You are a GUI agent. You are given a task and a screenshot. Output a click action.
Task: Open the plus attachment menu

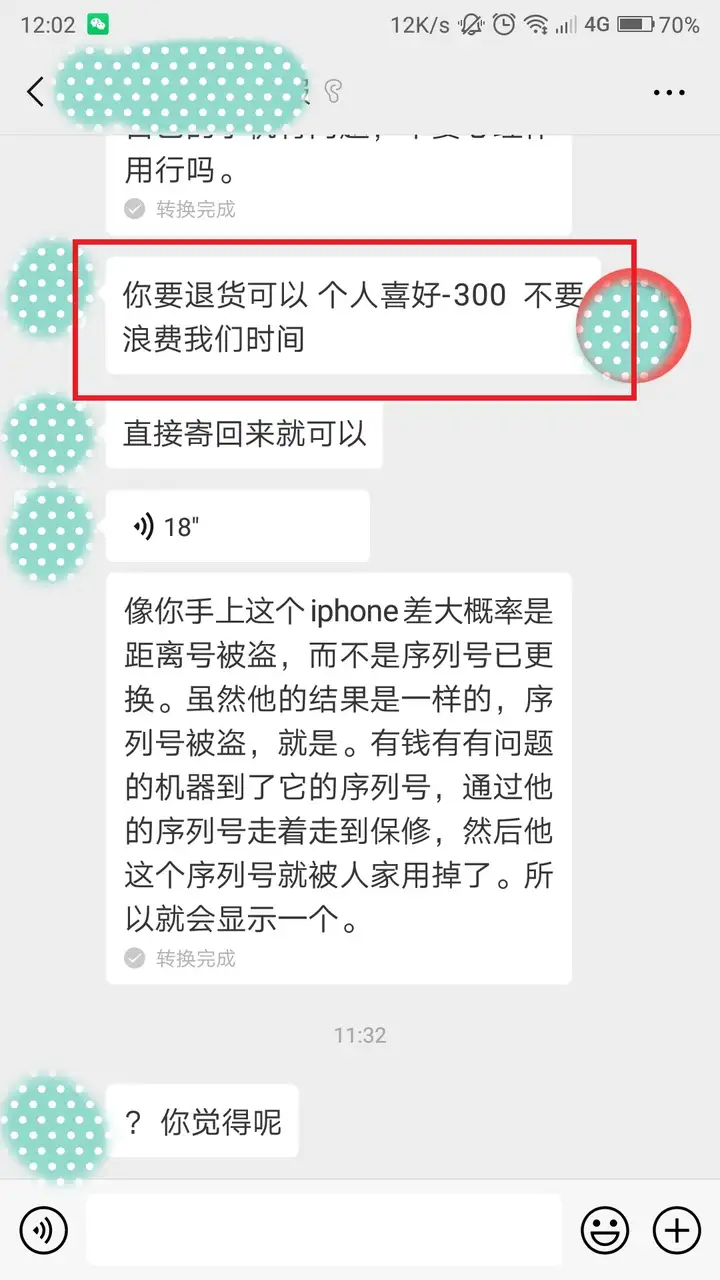(x=677, y=1229)
